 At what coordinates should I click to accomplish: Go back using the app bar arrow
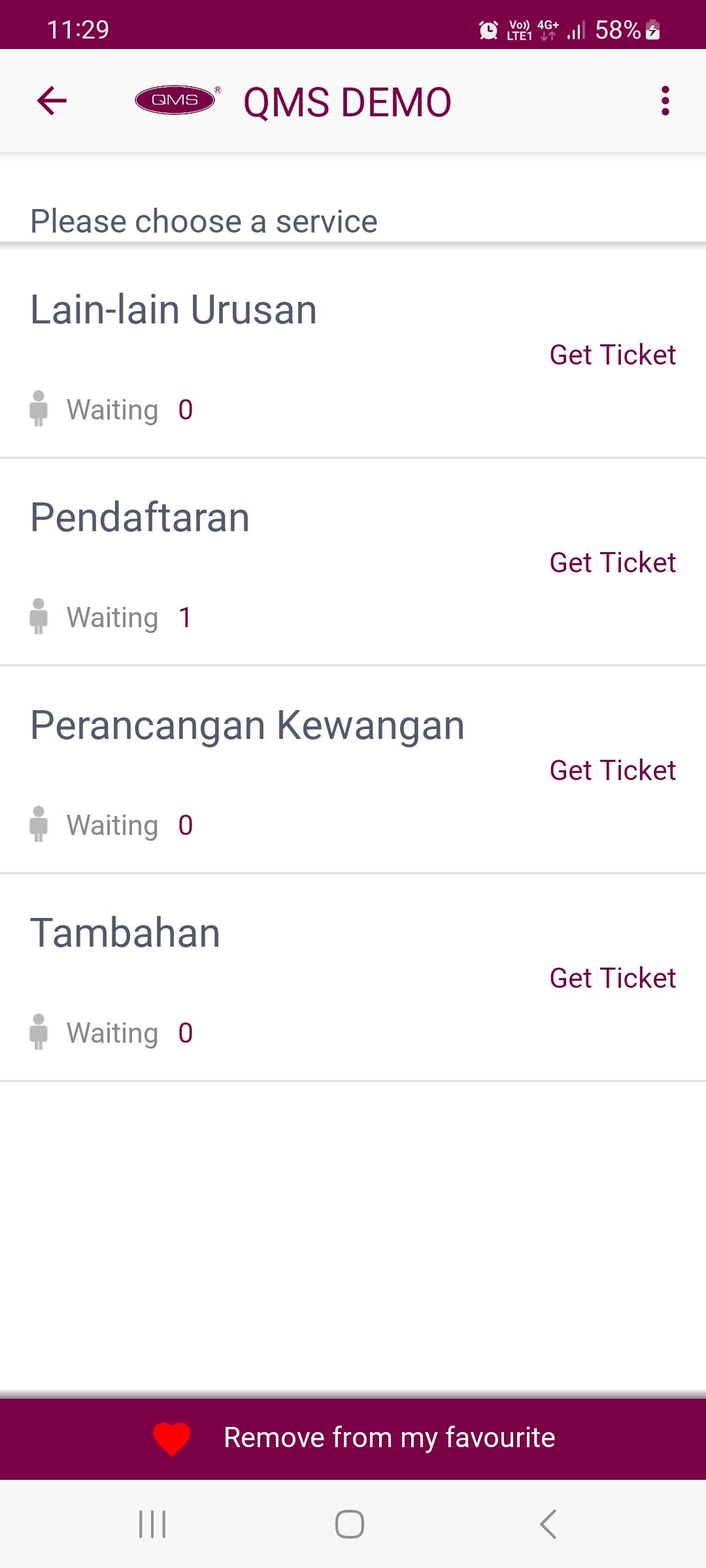pyautogui.click(x=52, y=101)
